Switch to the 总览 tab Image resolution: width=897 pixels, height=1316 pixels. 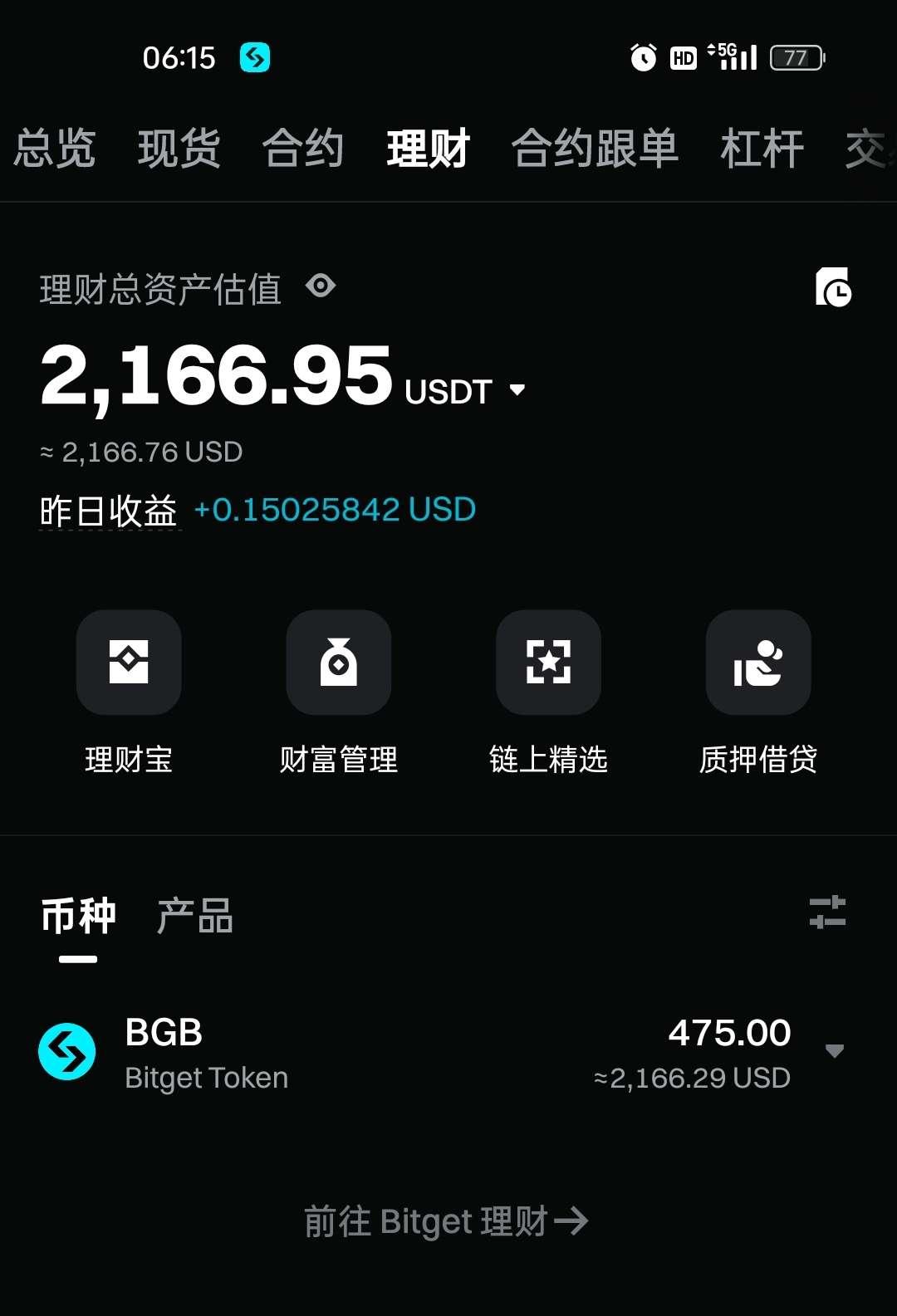coord(55,149)
